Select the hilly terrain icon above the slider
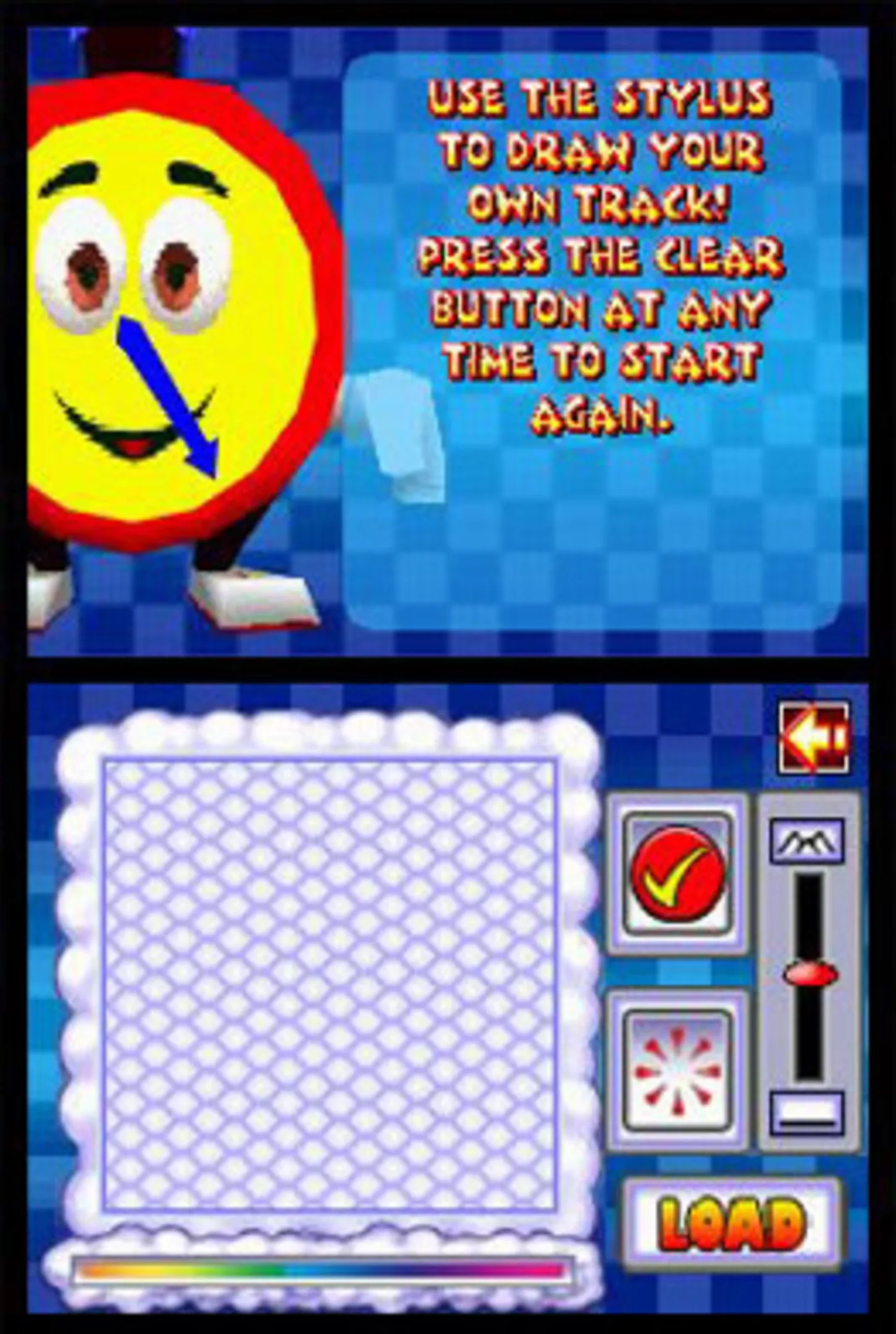 click(x=809, y=839)
